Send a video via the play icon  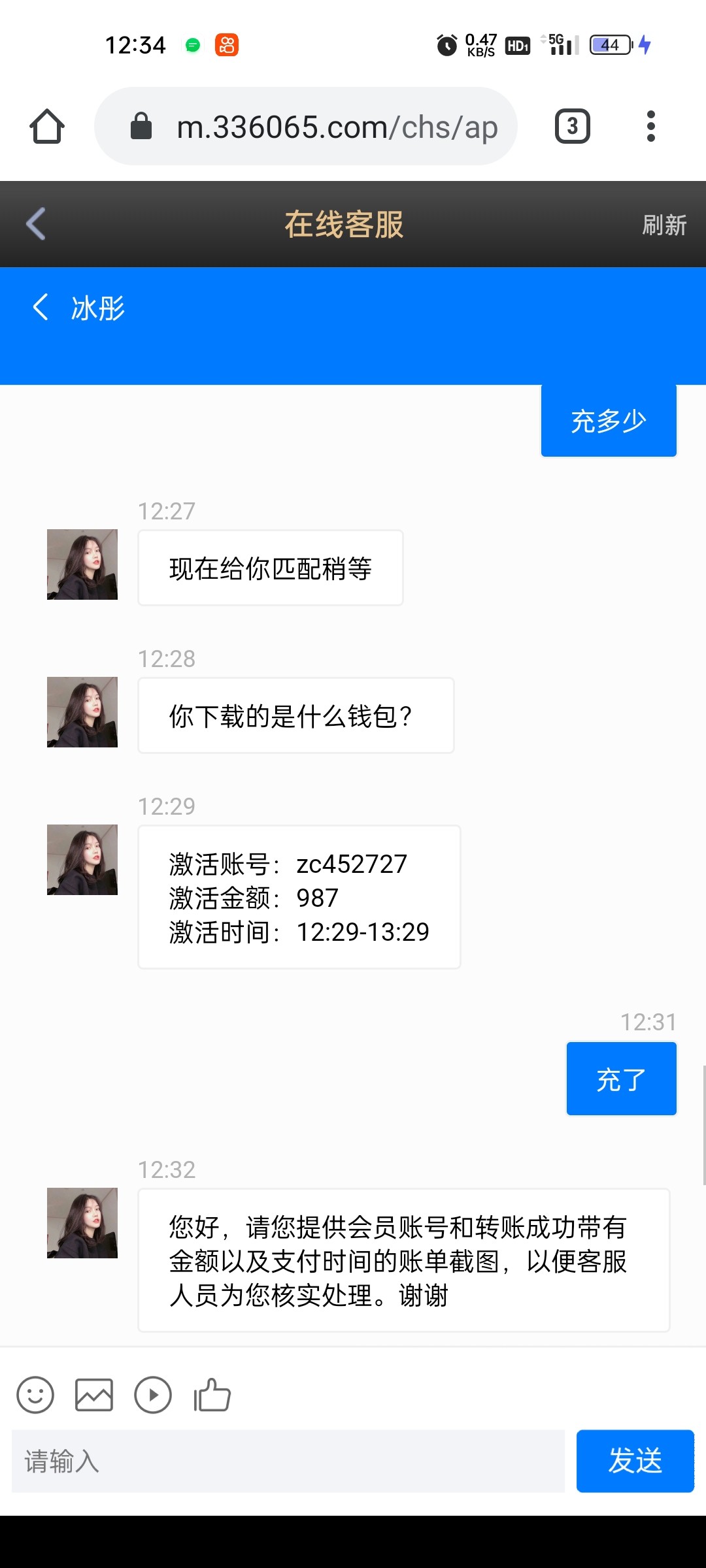153,1395
